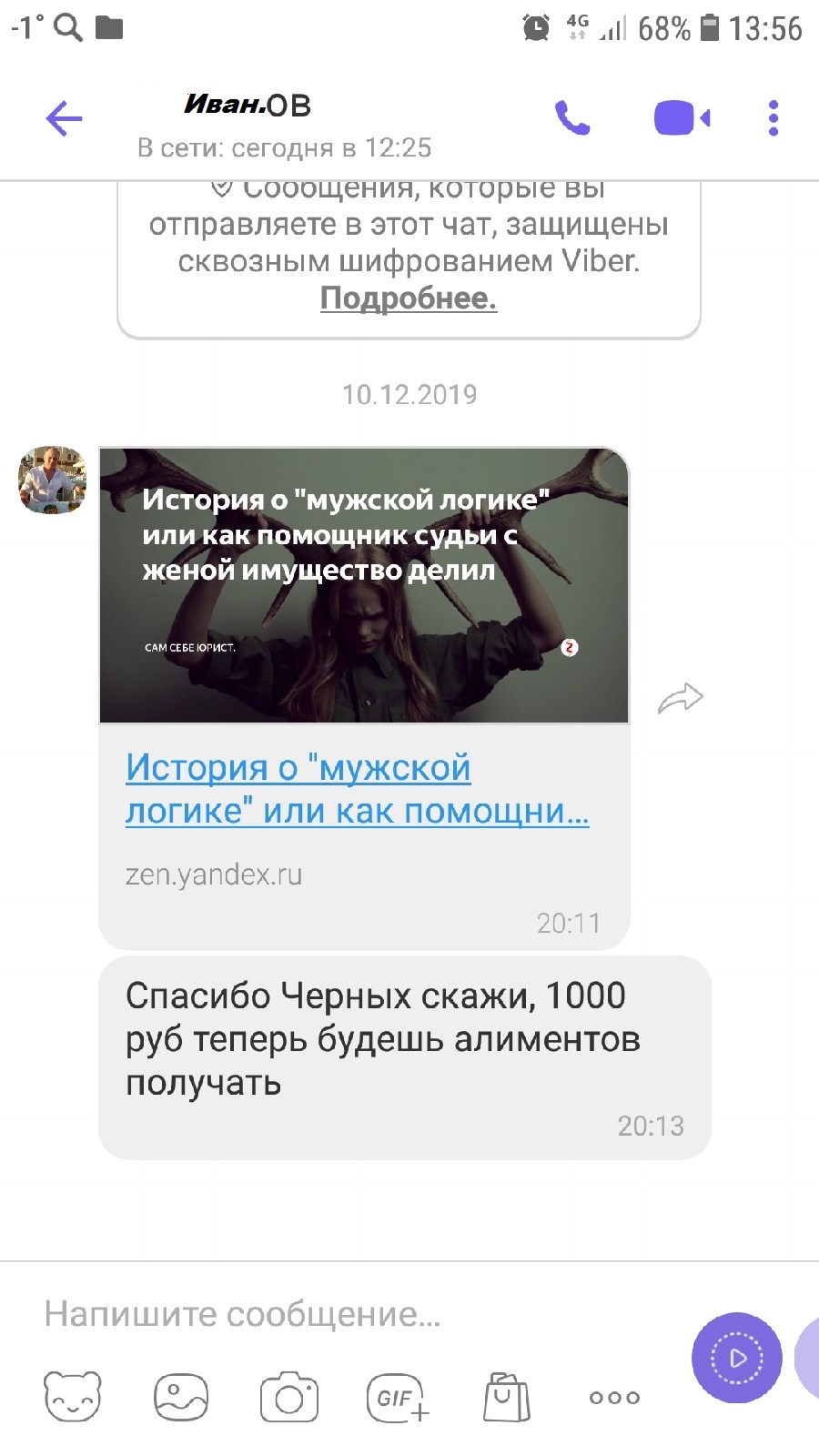Start a voice call with the contact
The image size is (819, 1456).
point(572,118)
